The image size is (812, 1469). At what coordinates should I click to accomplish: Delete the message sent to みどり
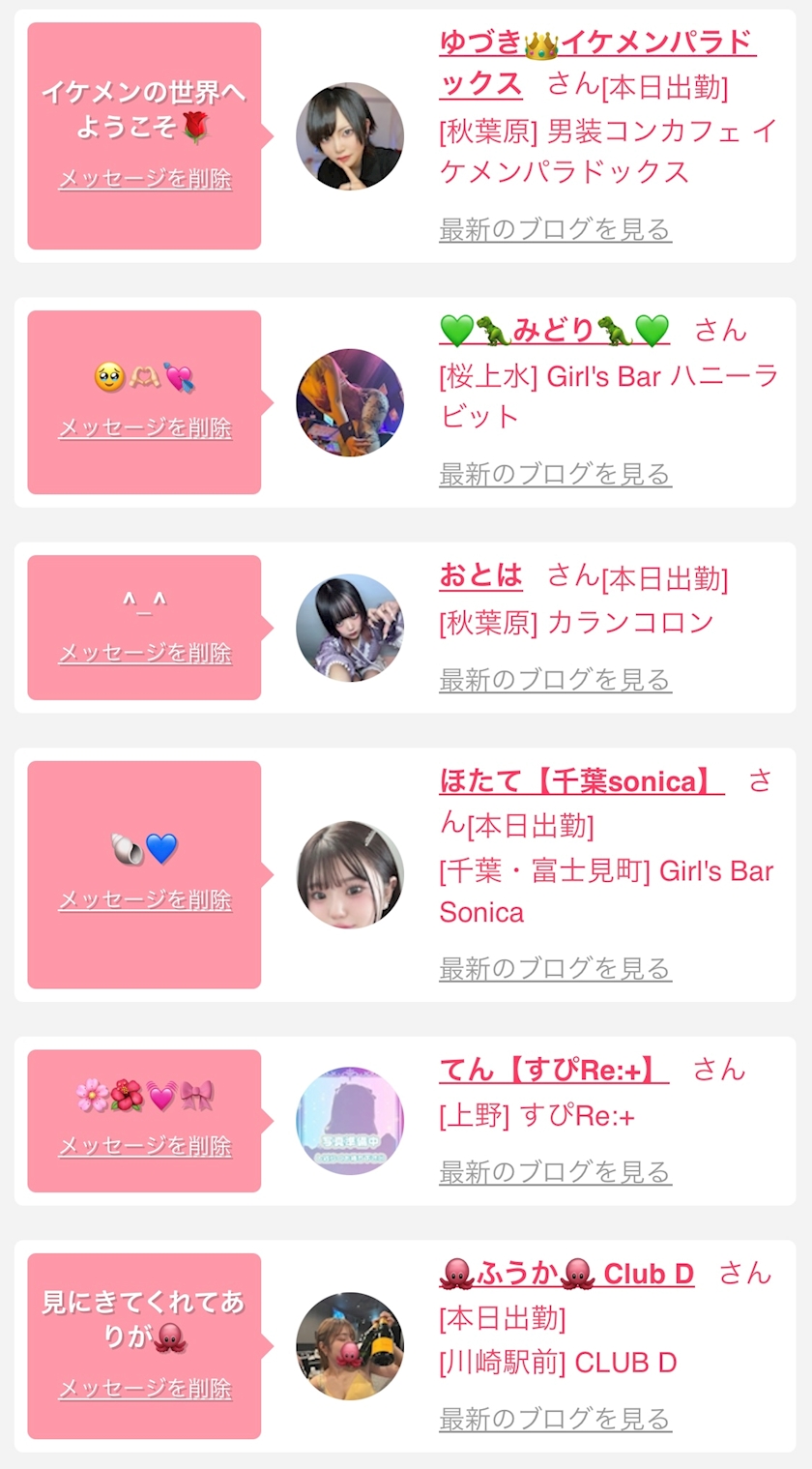pos(145,428)
